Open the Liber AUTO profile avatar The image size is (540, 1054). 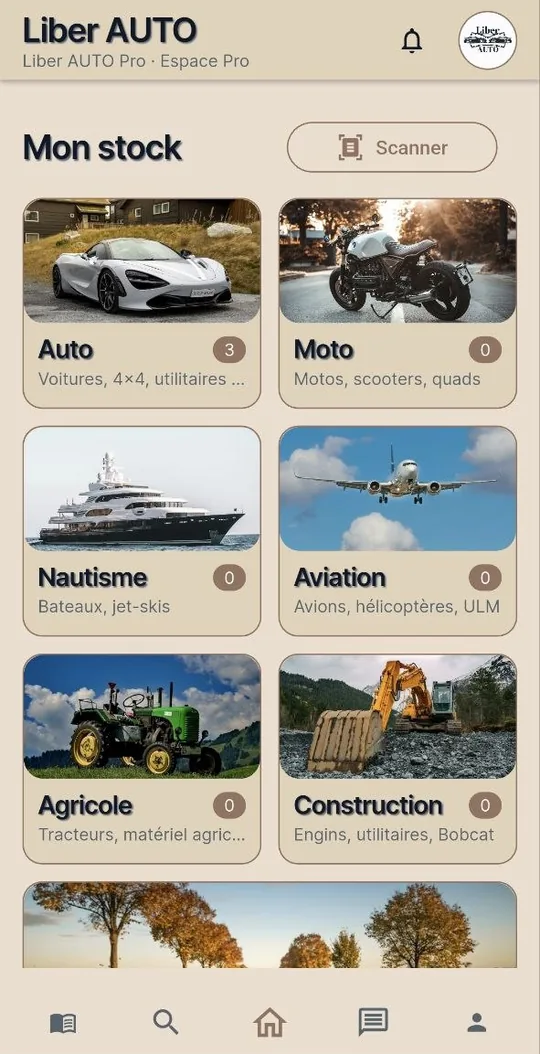[x=488, y=40]
